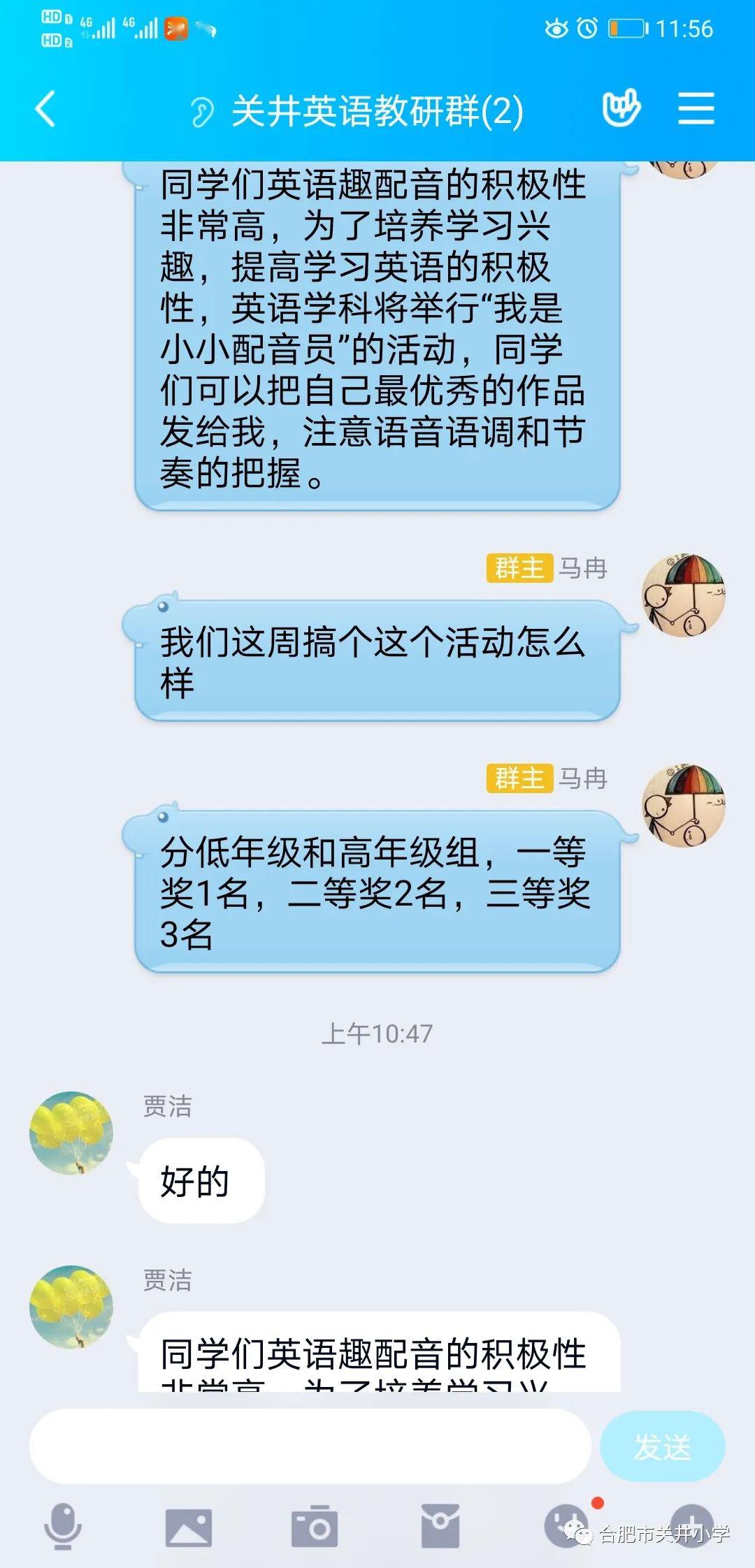The height and width of the screenshot is (1568, 755).
Task: Focus the message input field
Action: click(310, 1446)
